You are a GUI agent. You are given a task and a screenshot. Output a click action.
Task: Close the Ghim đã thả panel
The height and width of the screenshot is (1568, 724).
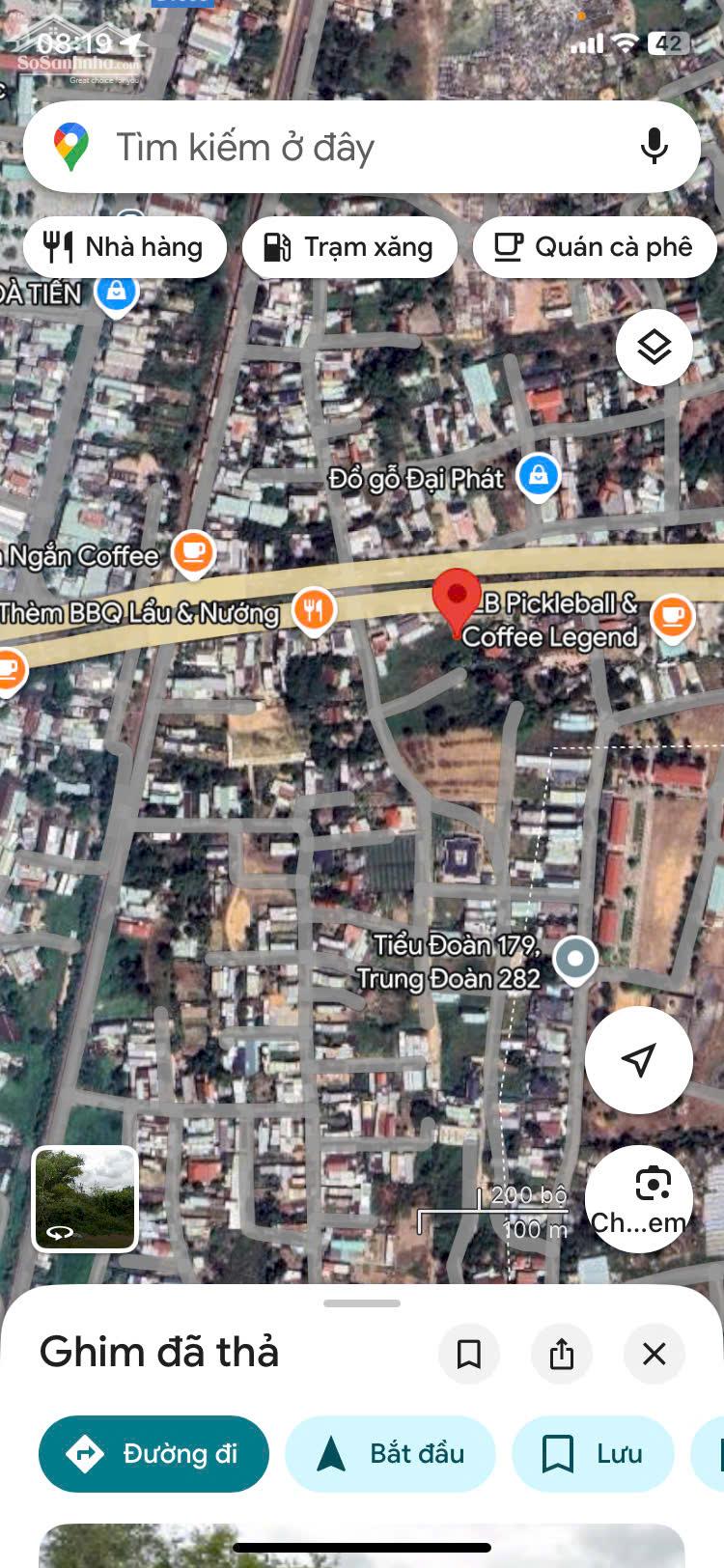point(654,1354)
